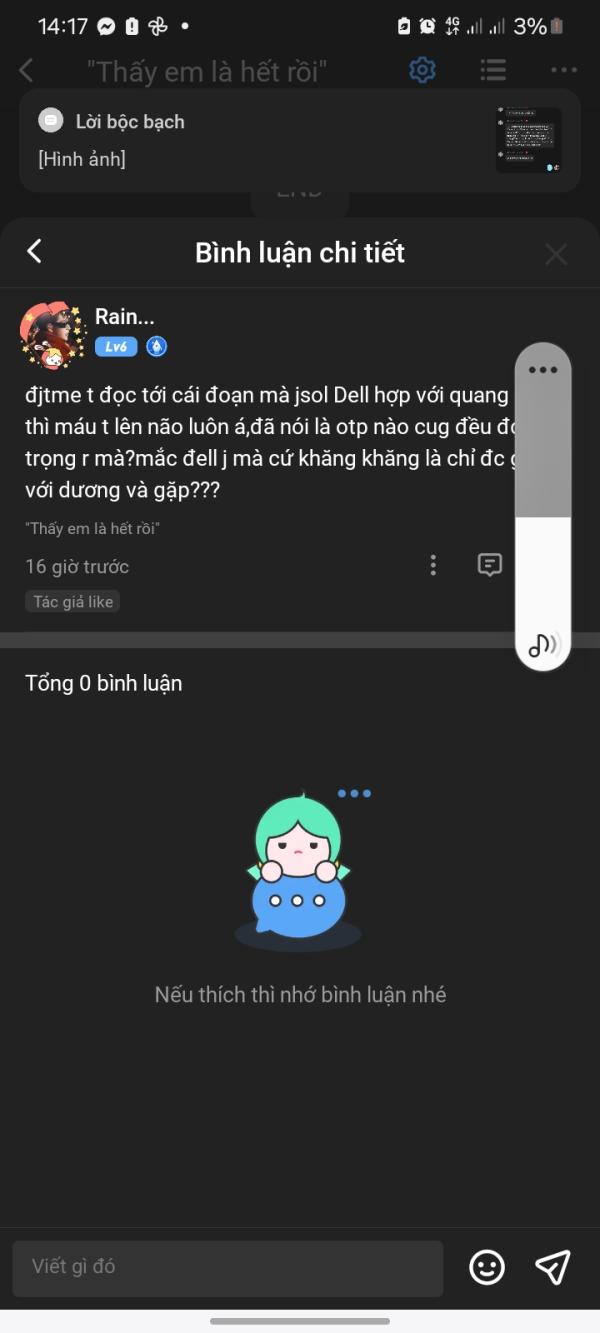Viewport: 600px width, 1333px height.
Task: Close the comment detail panel
Action: [556, 254]
